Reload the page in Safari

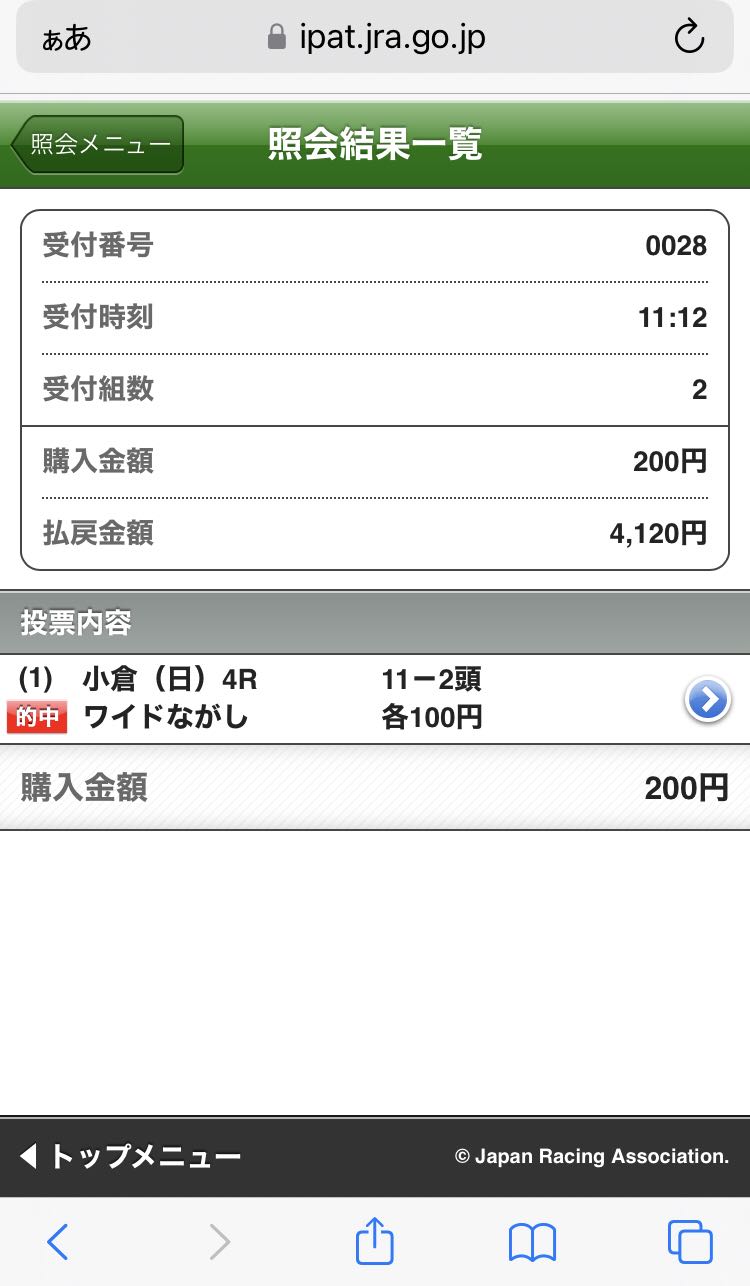coord(689,38)
